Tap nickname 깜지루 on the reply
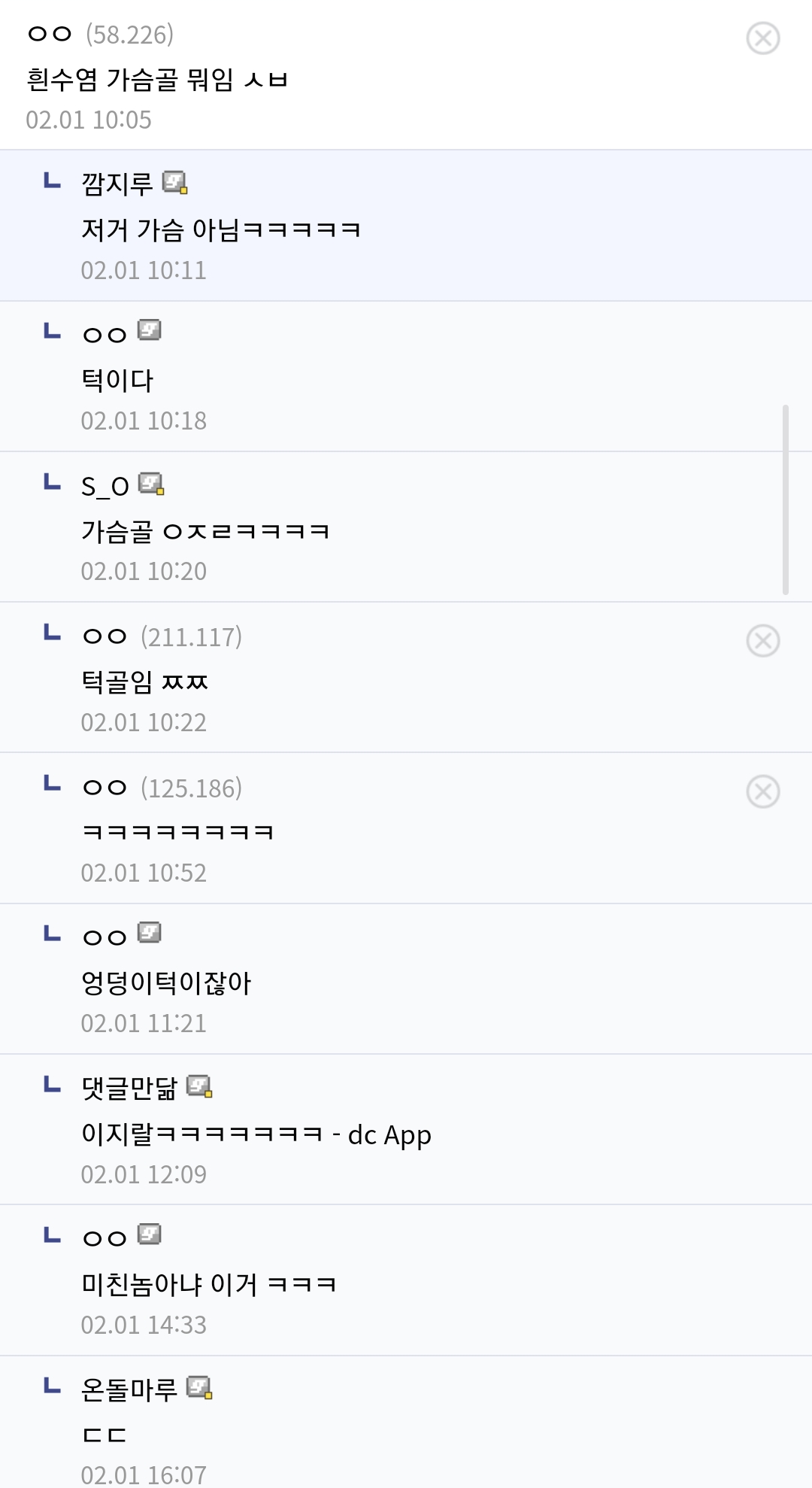 pos(117,184)
